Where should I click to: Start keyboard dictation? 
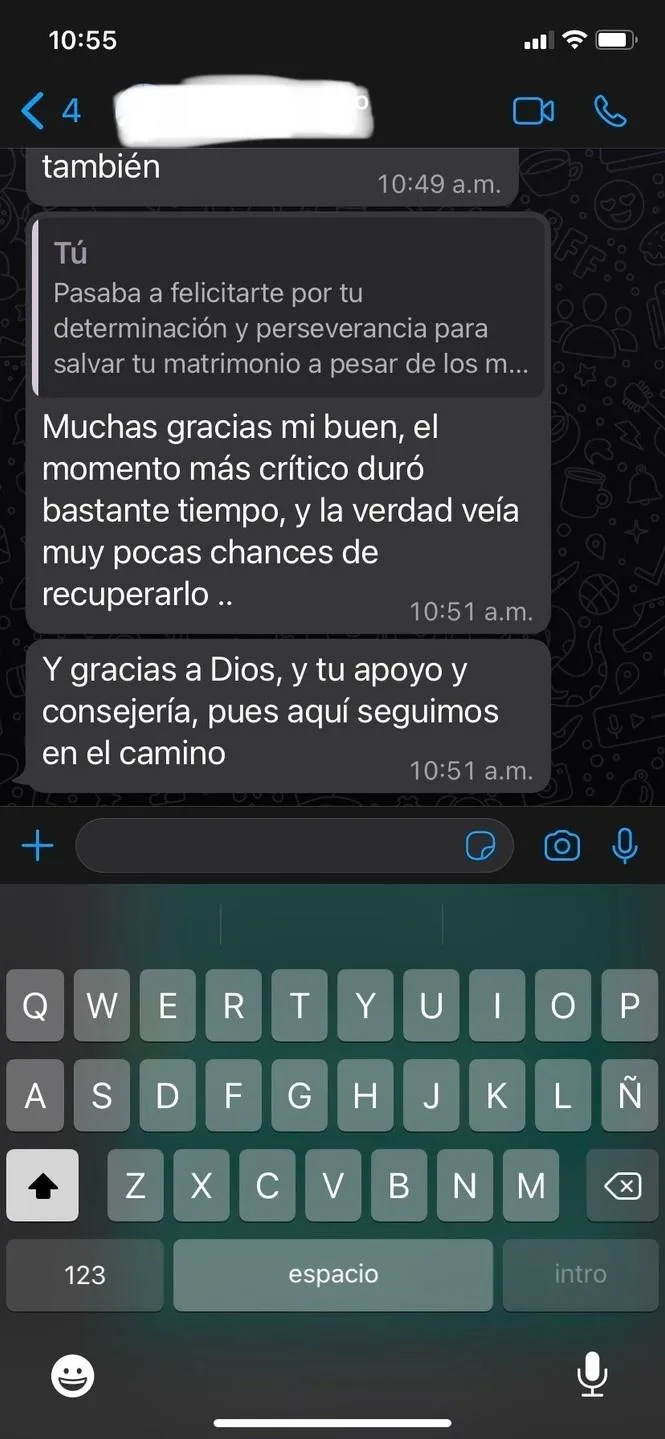coord(592,1375)
